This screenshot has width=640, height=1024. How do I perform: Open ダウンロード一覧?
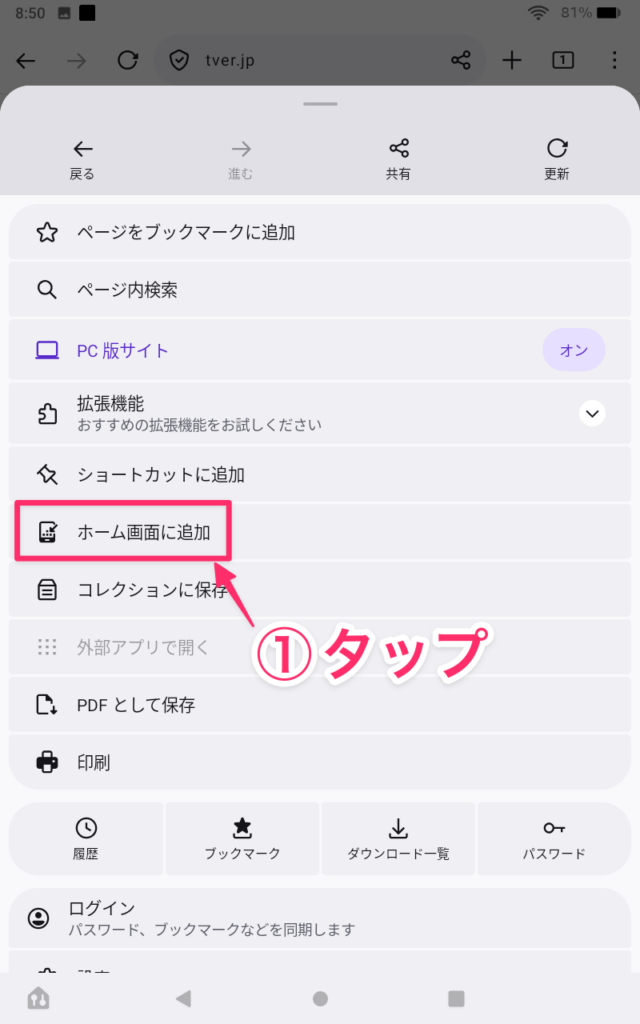click(x=398, y=838)
